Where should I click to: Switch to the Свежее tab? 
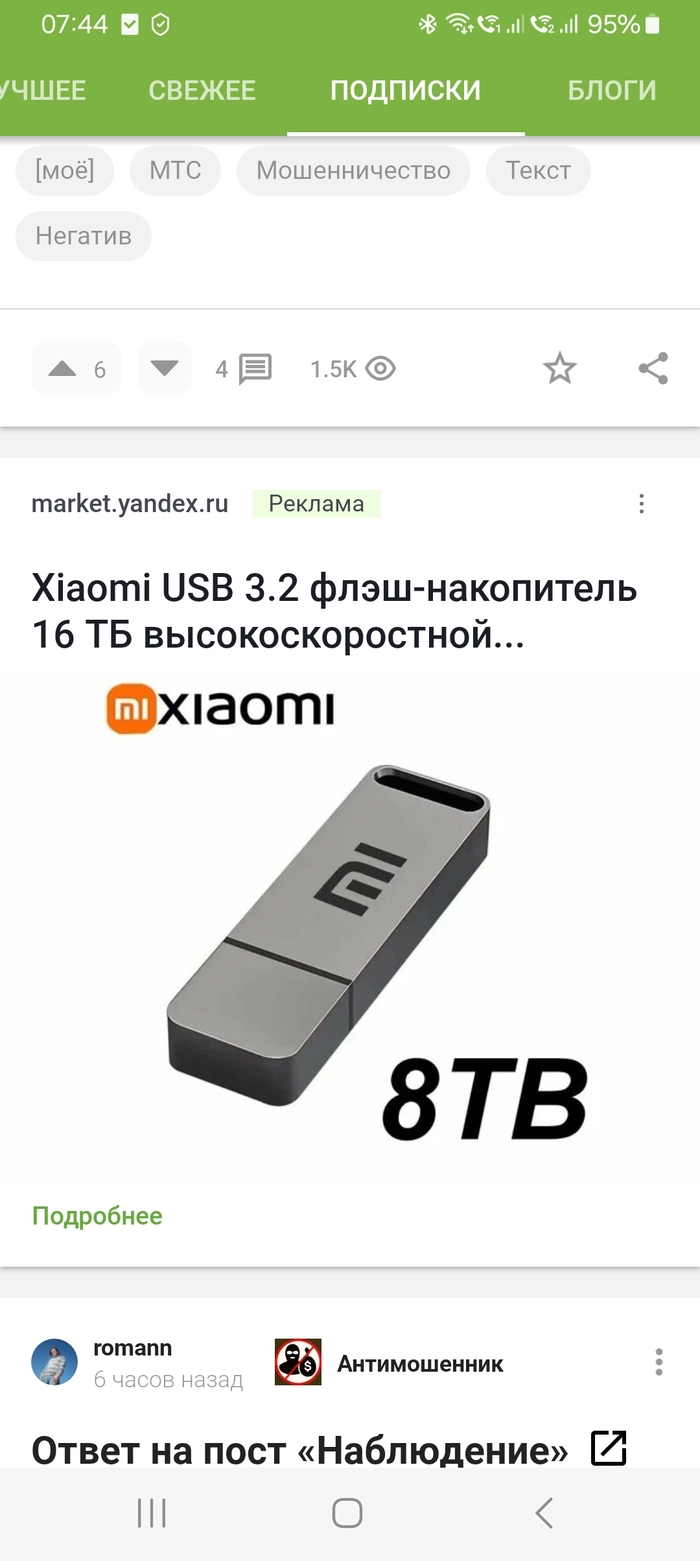[x=202, y=90]
